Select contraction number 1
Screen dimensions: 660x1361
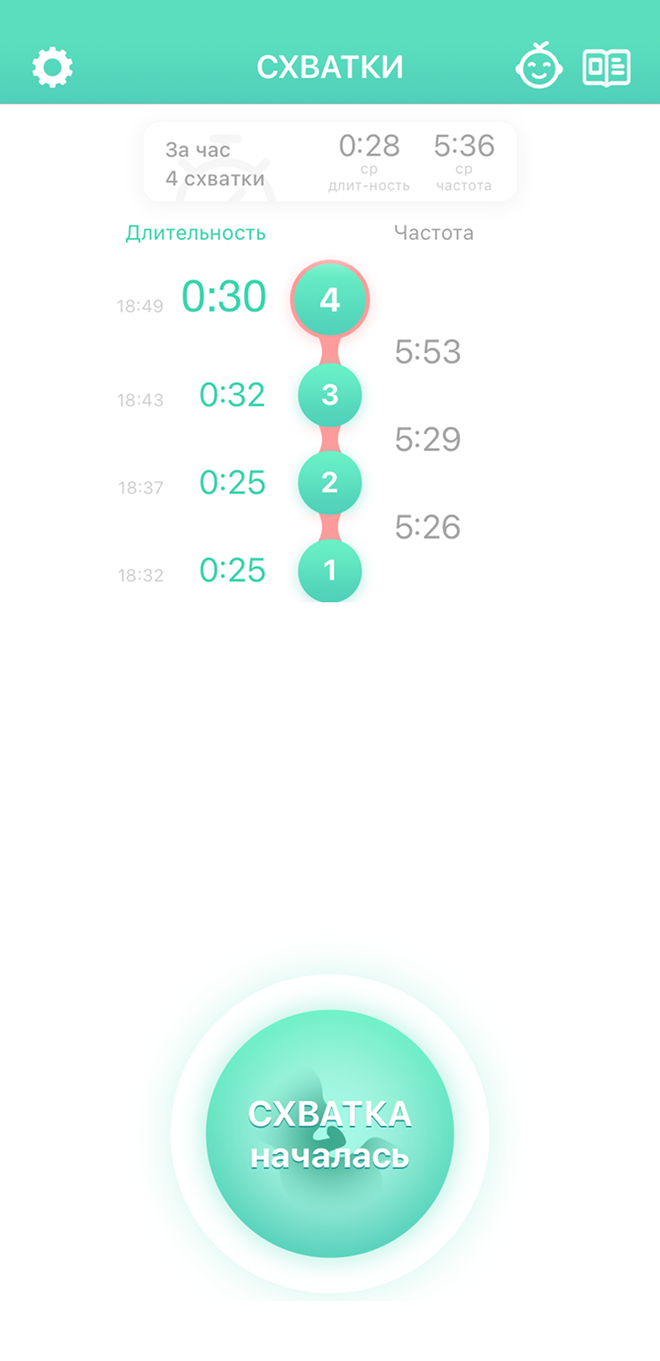(330, 571)
